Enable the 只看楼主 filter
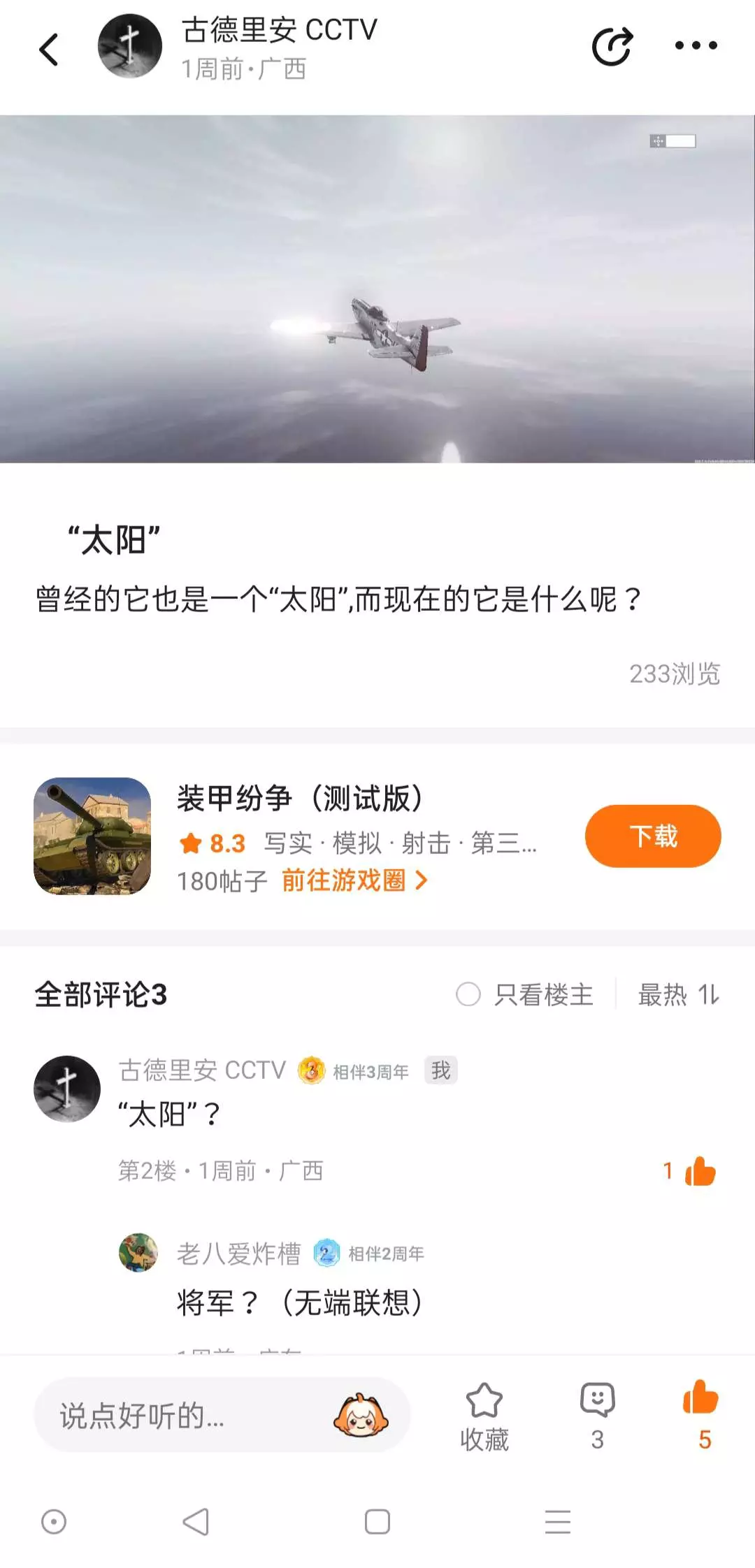Image resolution: width=755 pixels, height=1568 pixels. (x=524, y=994)
